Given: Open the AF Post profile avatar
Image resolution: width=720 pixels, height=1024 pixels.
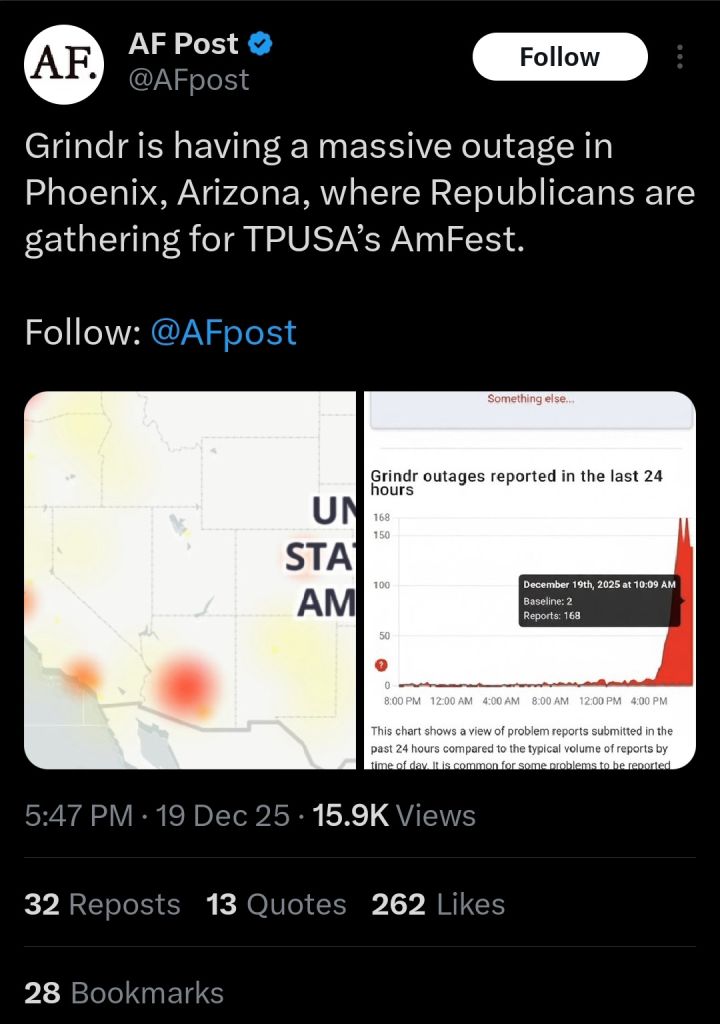Looking at the screenshot, I should click(x=64, y=64).
